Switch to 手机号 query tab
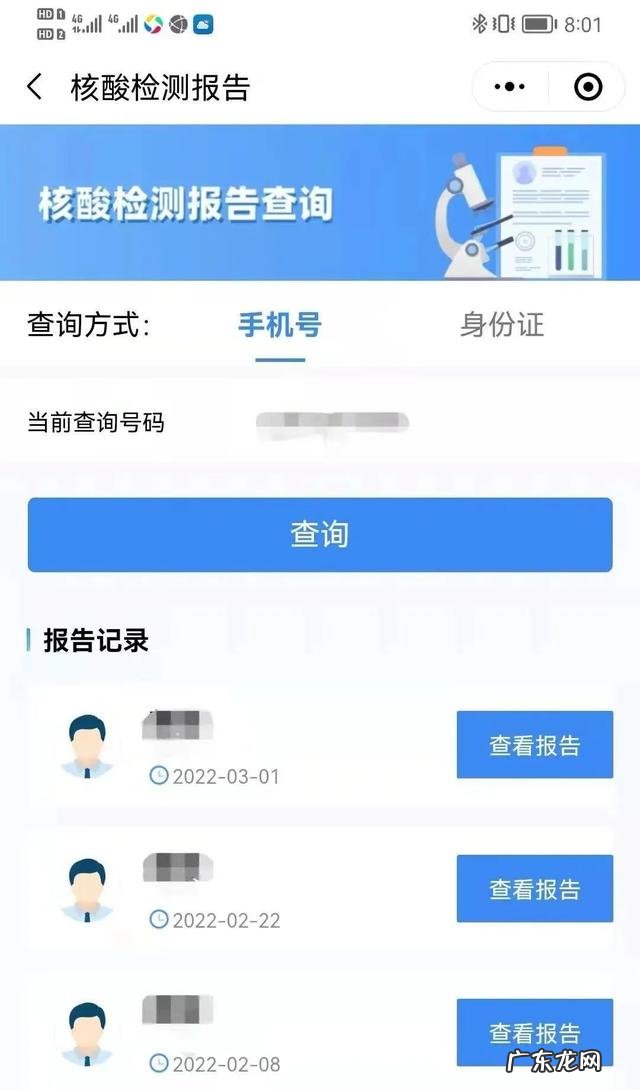Screen dimensions: 640x1090 (x=279, y=325)
